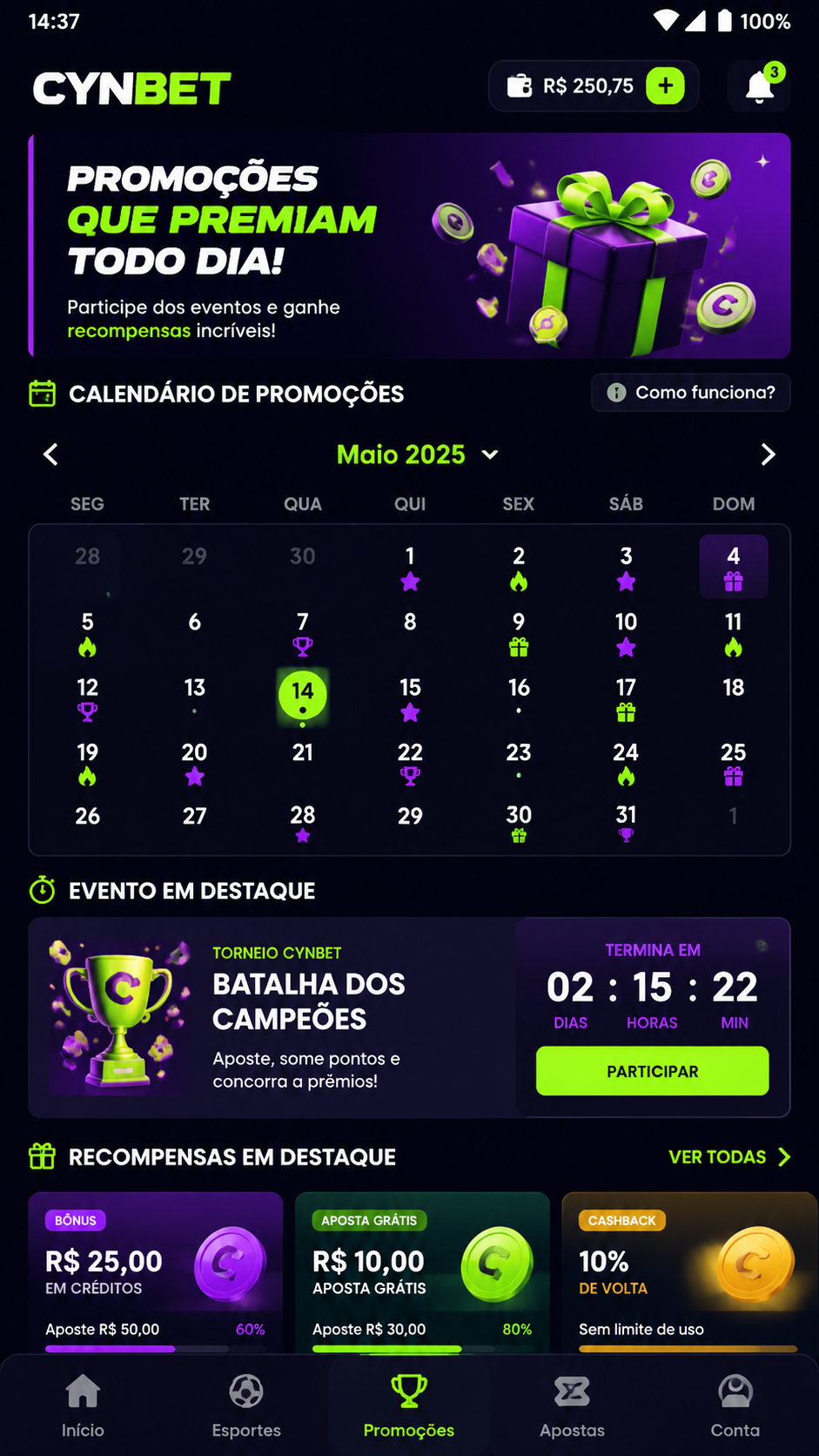Open the R$ 10,00 aposta grátis card
The image size is (819, 1456).
422,1273
